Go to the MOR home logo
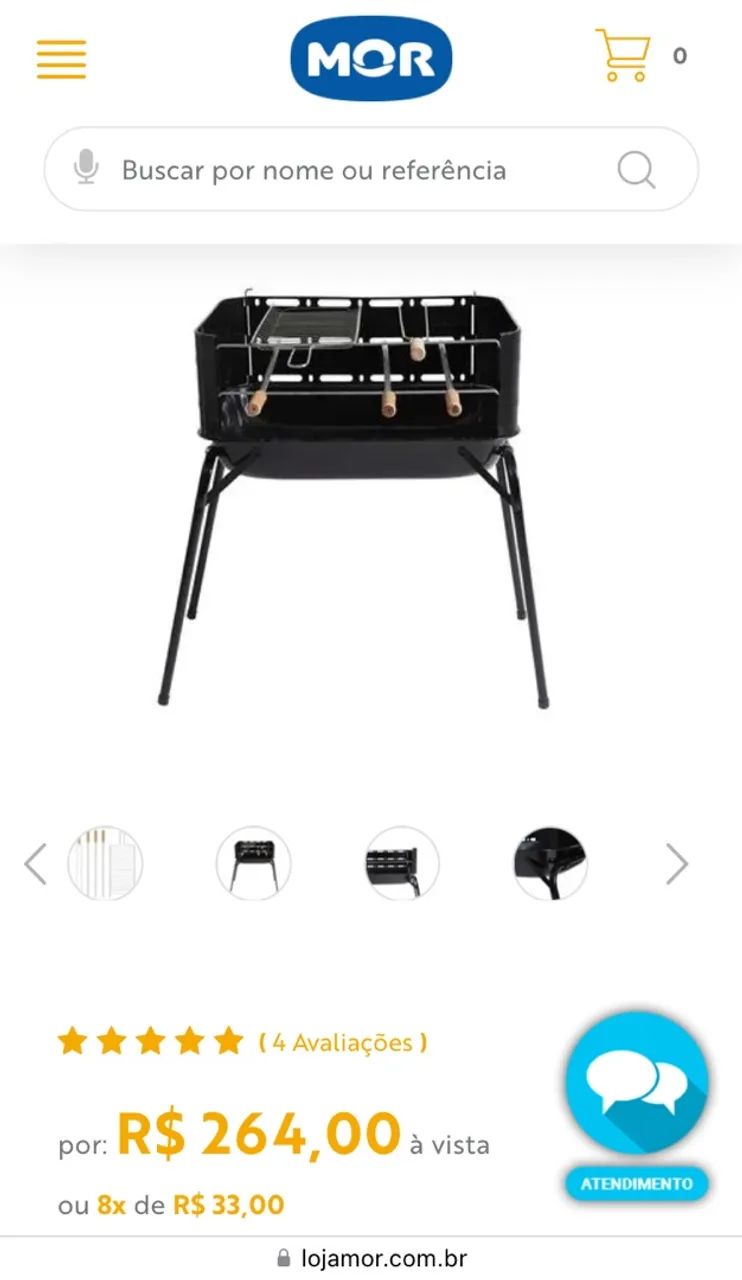742x1280 pixels. point(371,59)
